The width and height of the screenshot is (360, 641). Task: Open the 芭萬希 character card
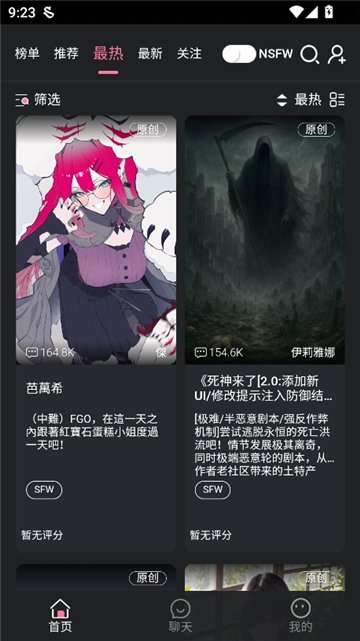point(96,334)
